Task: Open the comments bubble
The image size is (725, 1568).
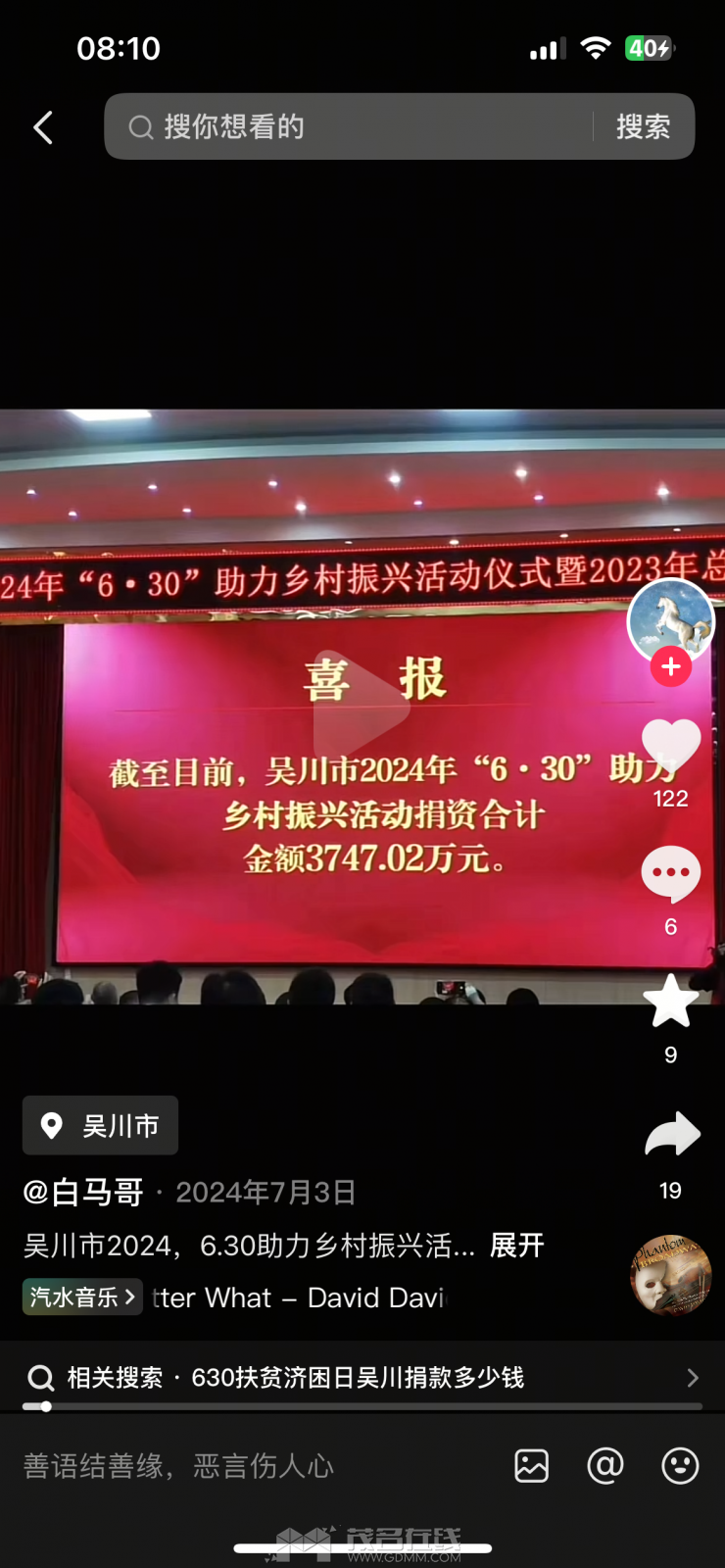Action: pyautogui.click(x=671, y=874)
